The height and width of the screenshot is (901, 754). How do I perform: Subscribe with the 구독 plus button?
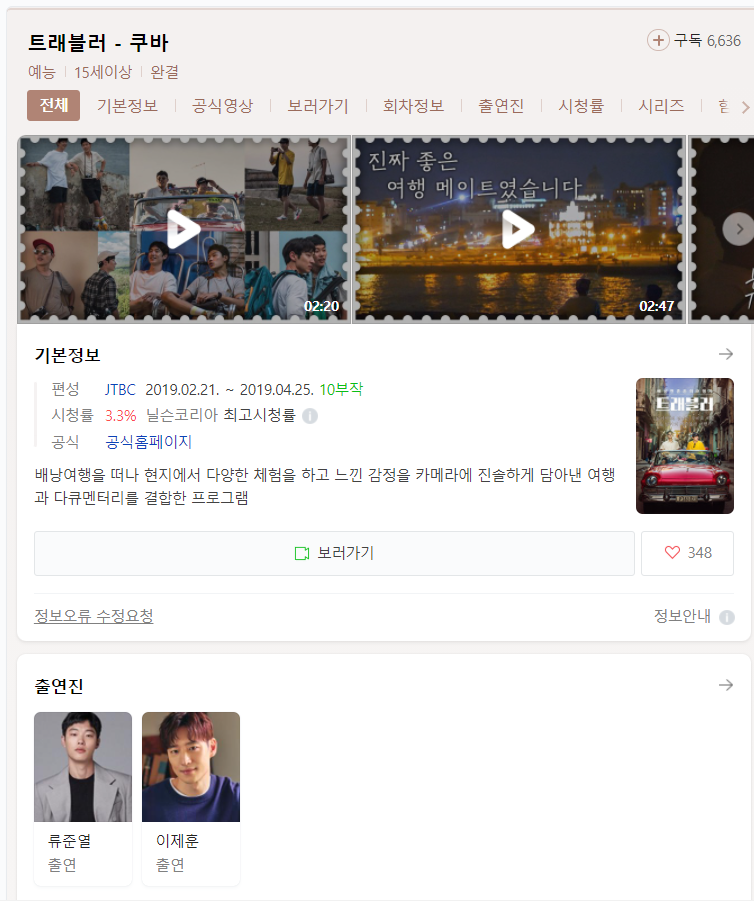click(x=658, y=40)
